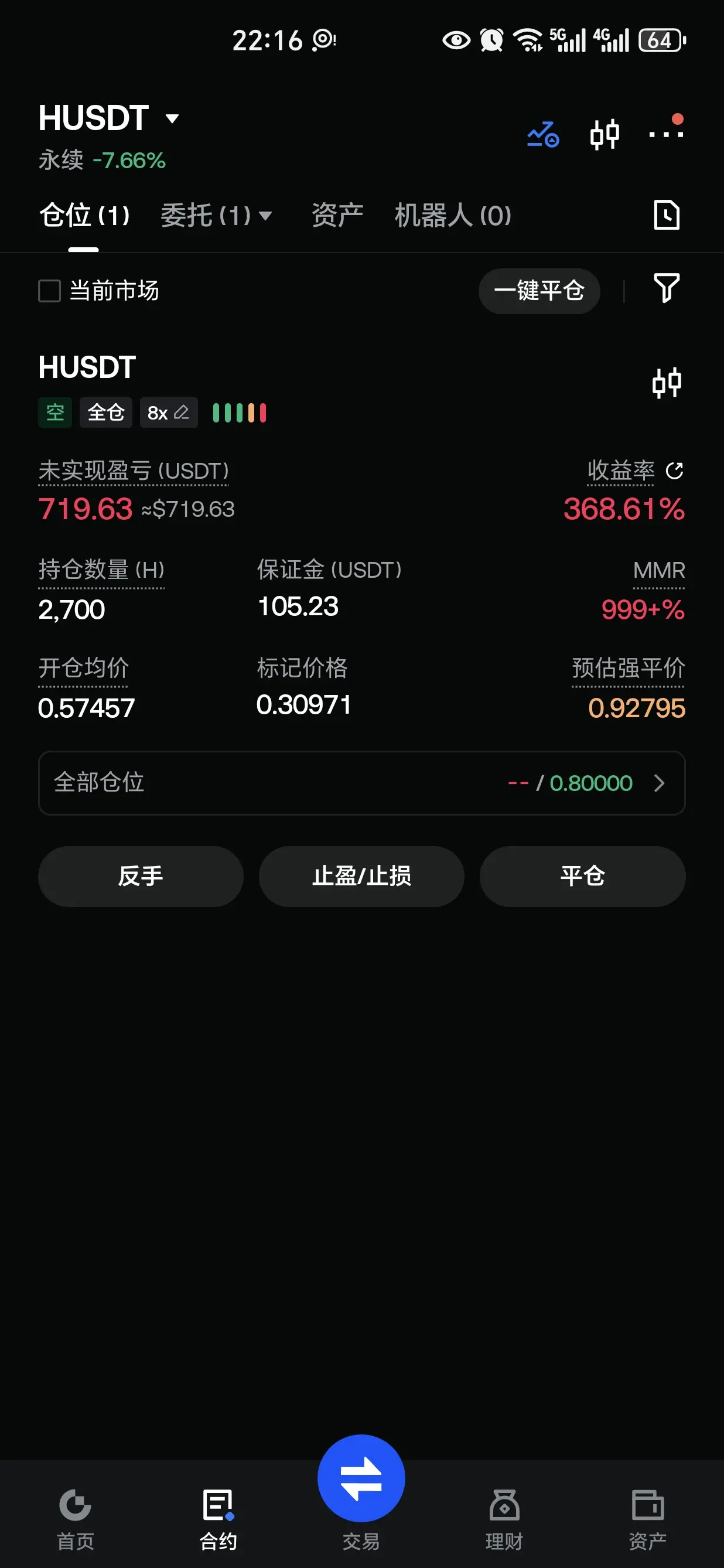This screenshot has height=1568, width=724.
Task: Switch to the 委托 (1) tab
Action: pyautogui.click(x=216, y=216)
